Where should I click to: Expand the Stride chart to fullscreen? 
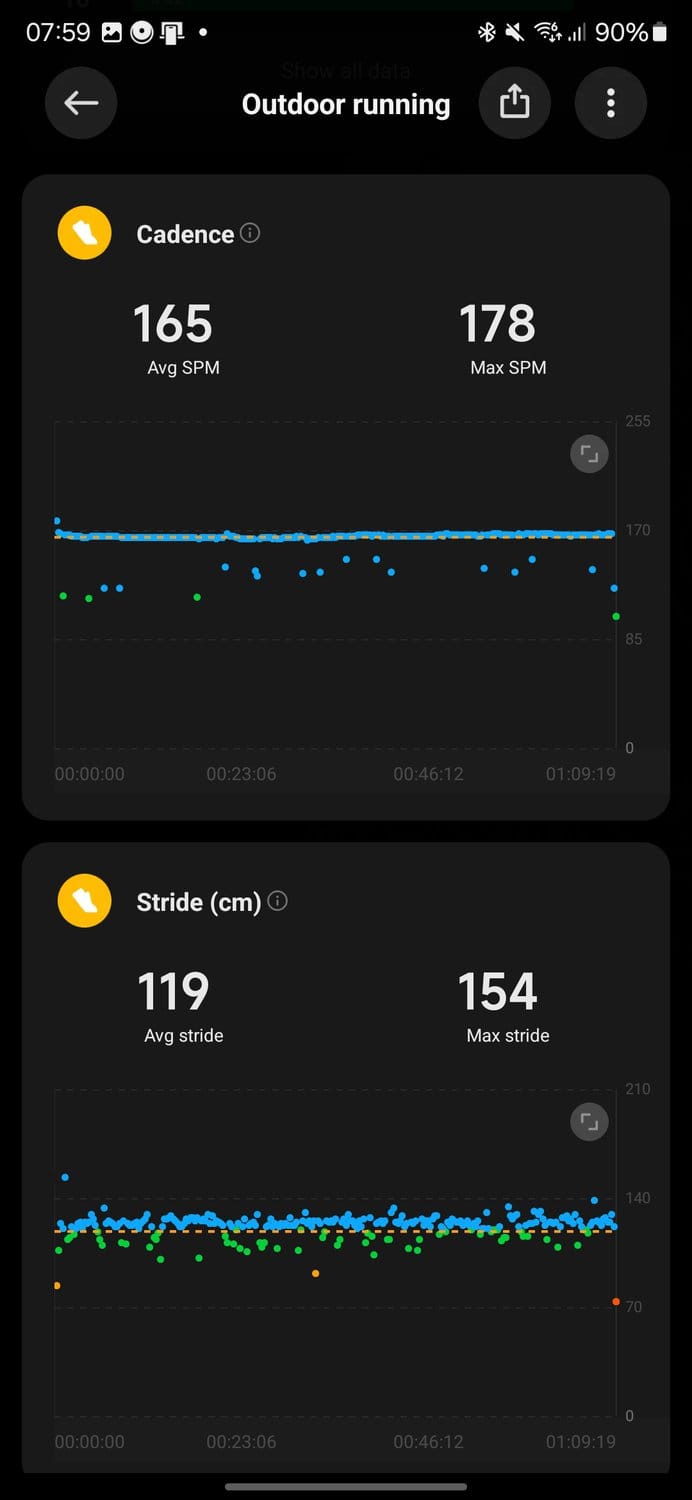(x=589, y=1122)
